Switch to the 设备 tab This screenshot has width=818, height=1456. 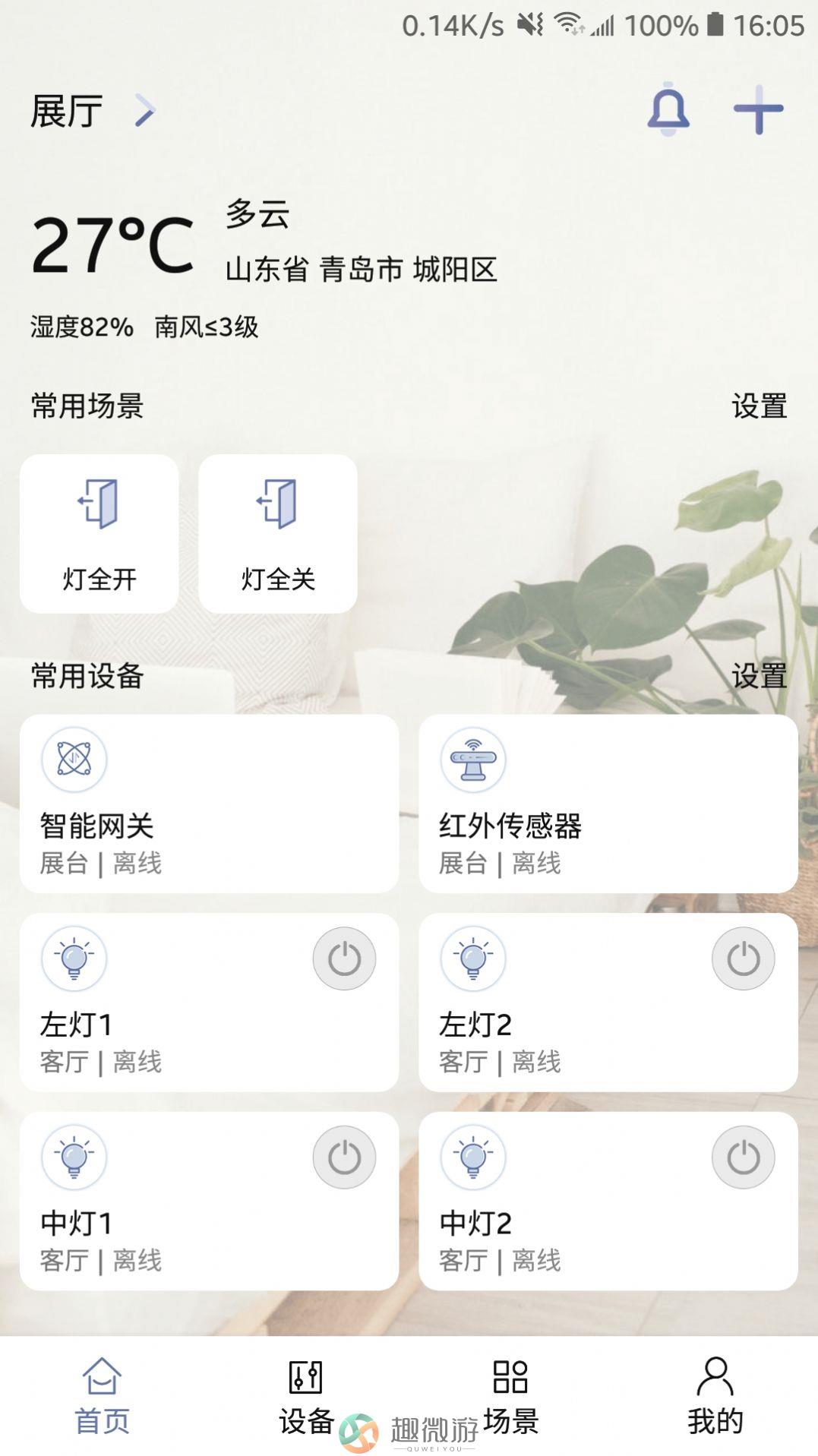306,1396
